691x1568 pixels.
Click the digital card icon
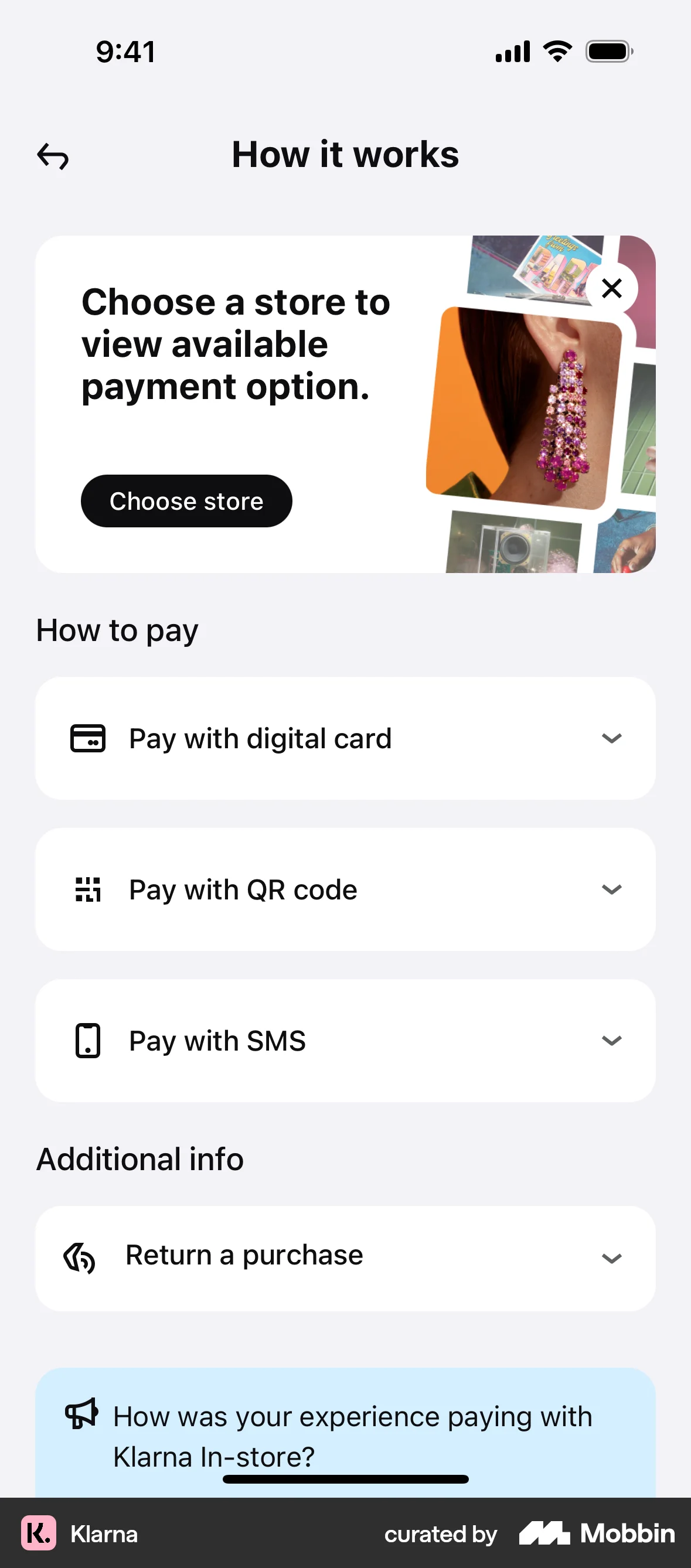88,738
